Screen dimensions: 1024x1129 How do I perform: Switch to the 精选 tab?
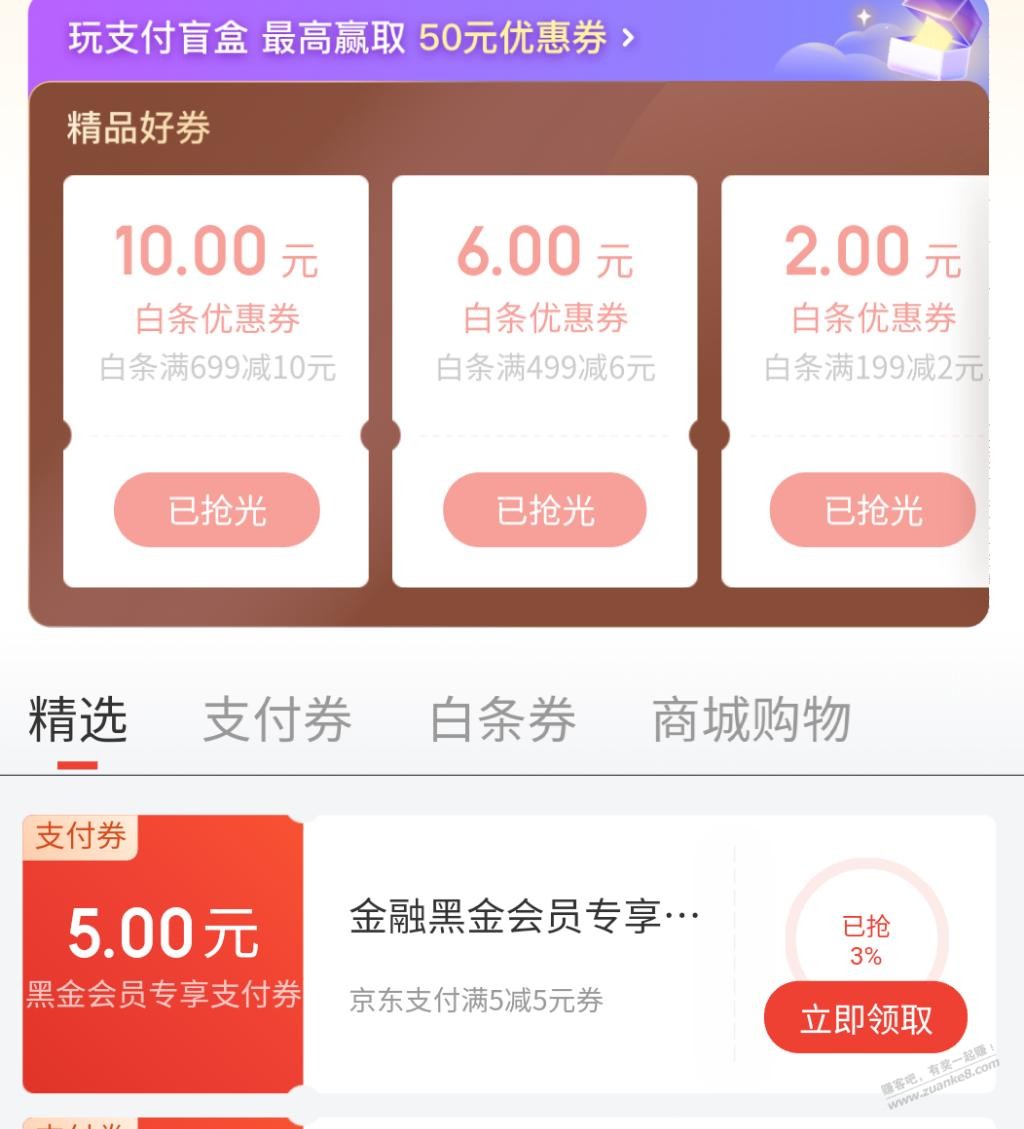click(78, 720)
